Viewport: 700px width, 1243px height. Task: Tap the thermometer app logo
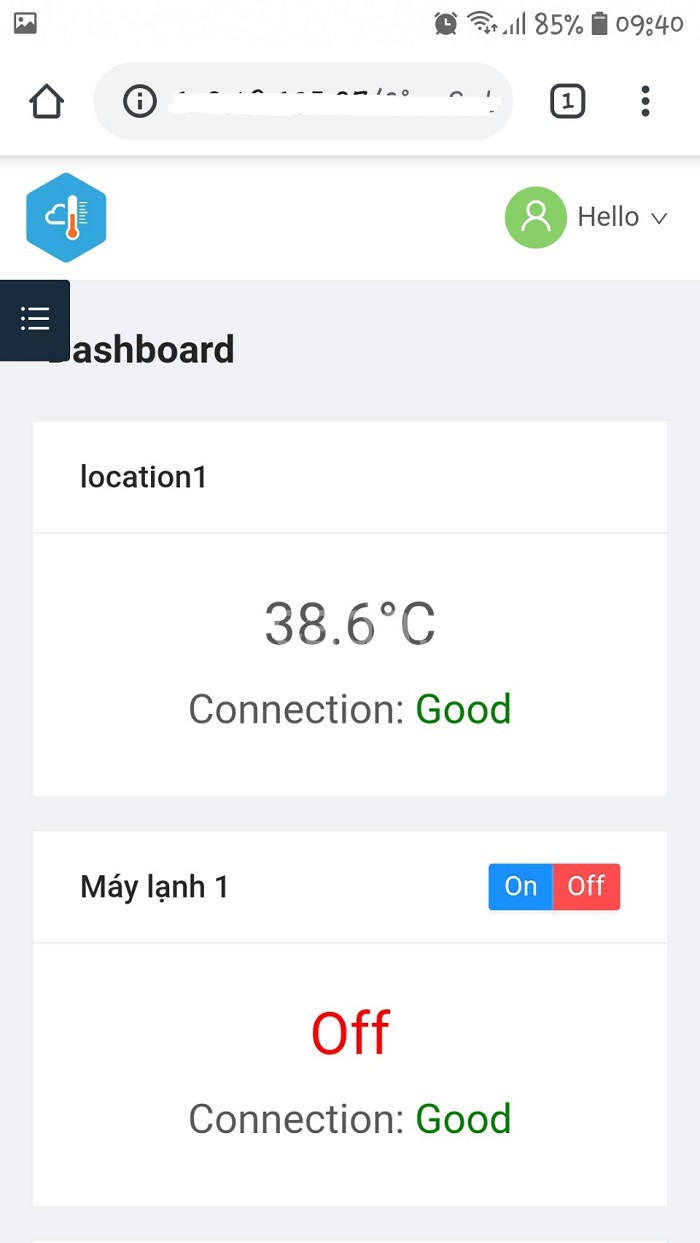click(66, 217)
